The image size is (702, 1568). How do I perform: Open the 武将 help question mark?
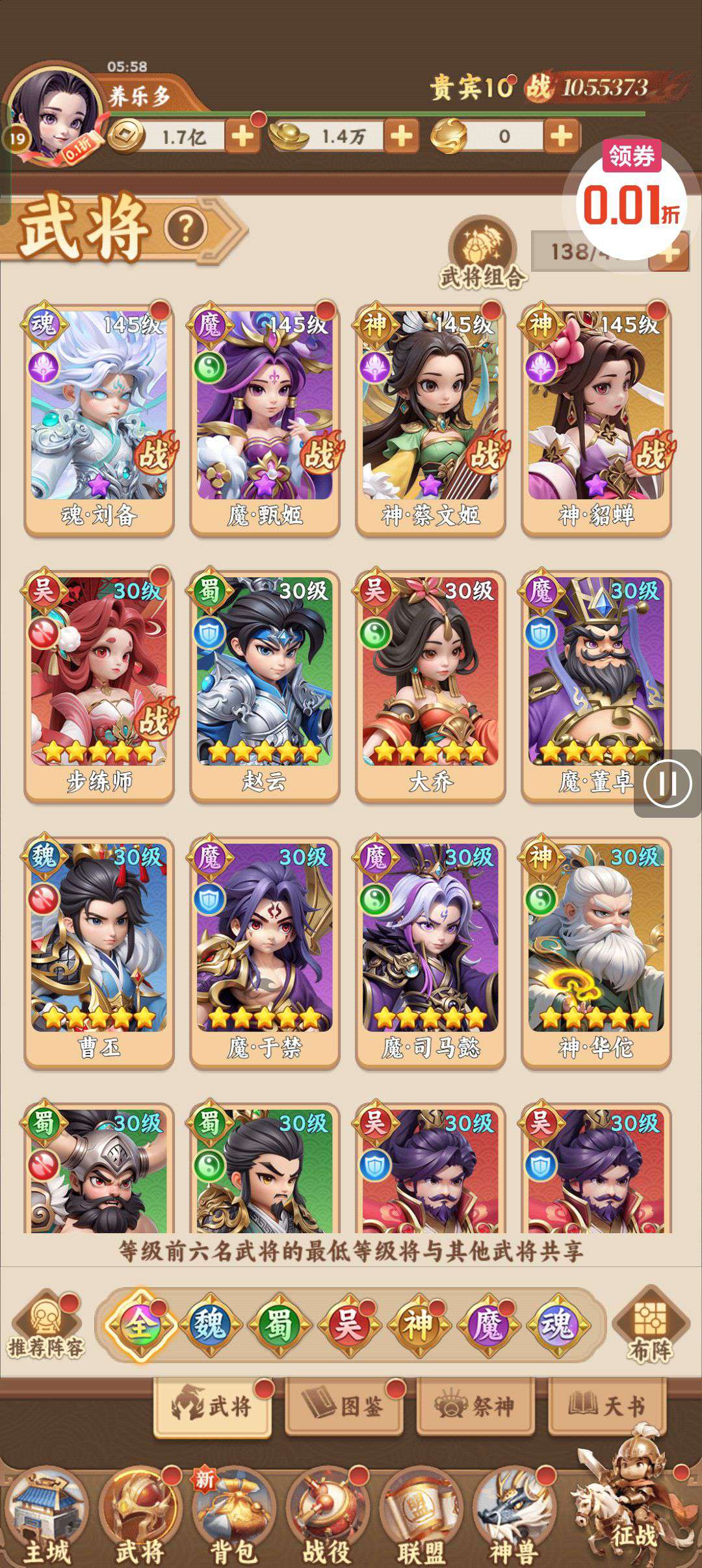pos(186,228)
